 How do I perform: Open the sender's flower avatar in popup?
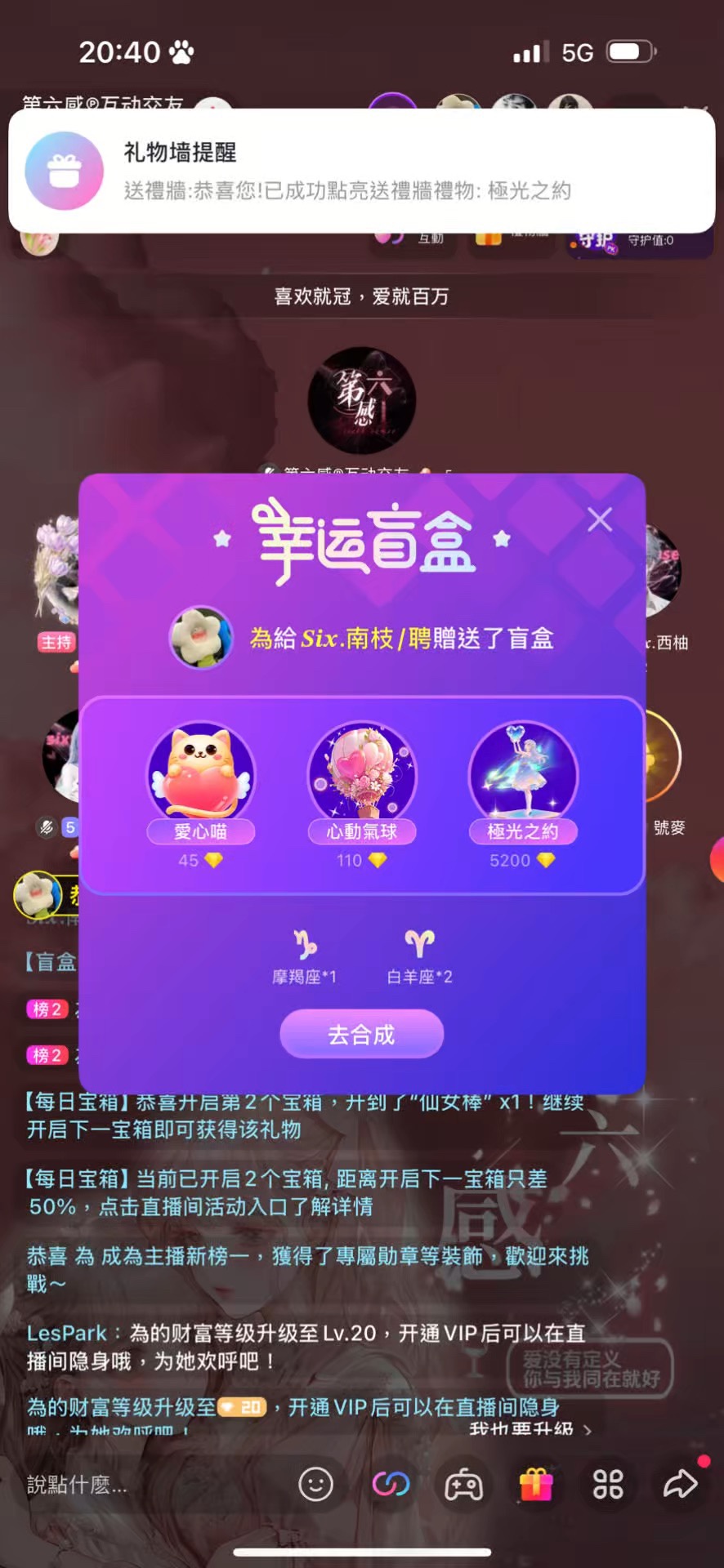(x=201, y=638)
